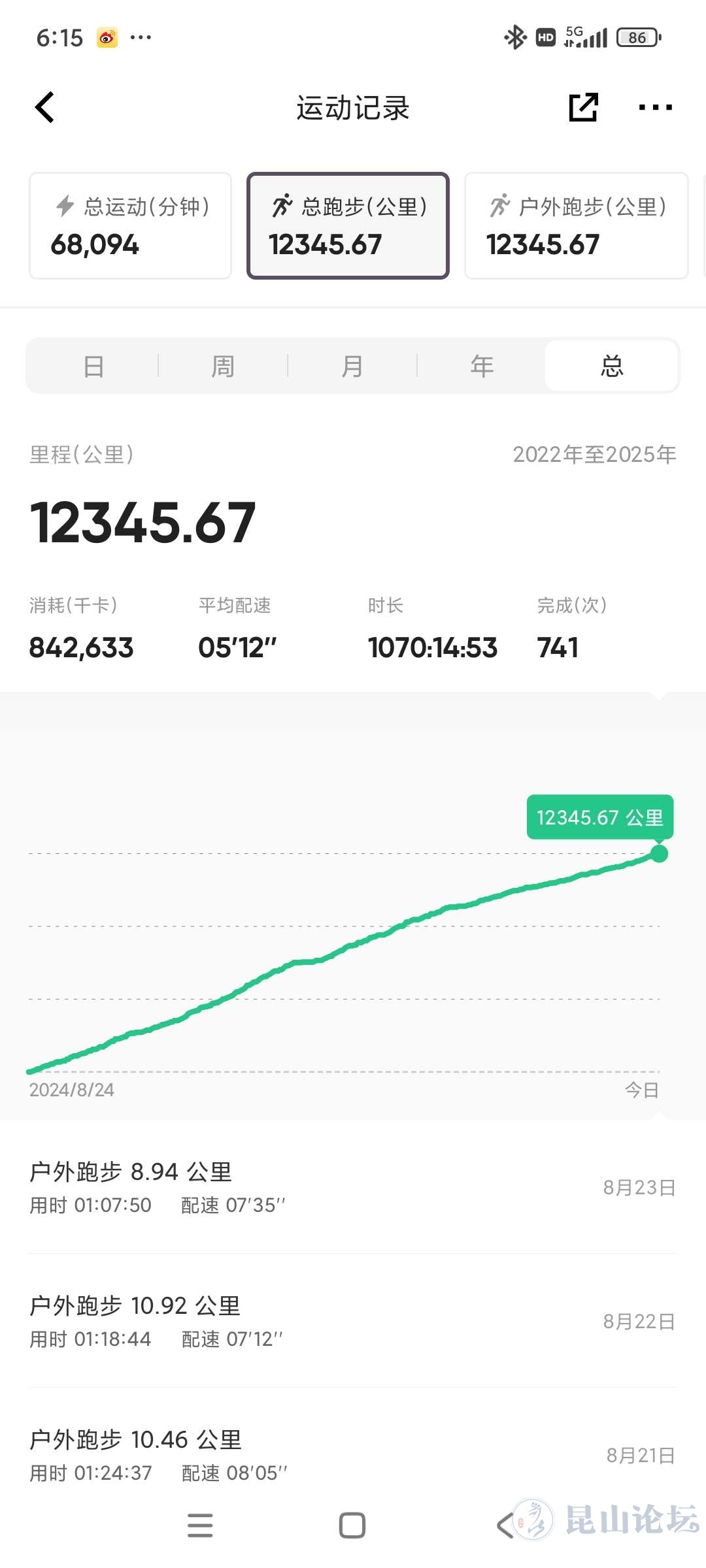The height and width of the screenshot is (1568, 706).
Task: Switch to the 年 tab
Action: point(482,366)
